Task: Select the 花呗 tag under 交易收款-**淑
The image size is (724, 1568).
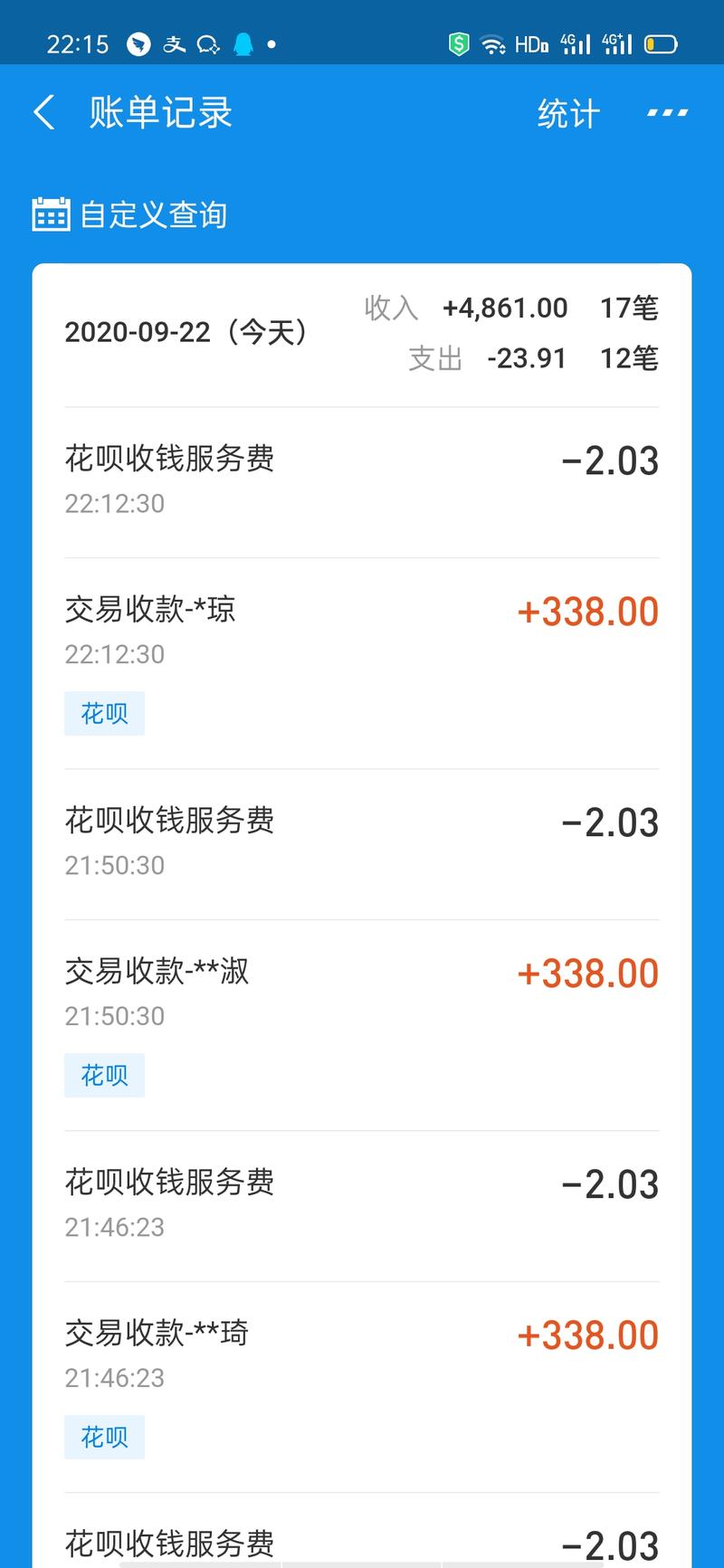Action: click(104, 1075)
